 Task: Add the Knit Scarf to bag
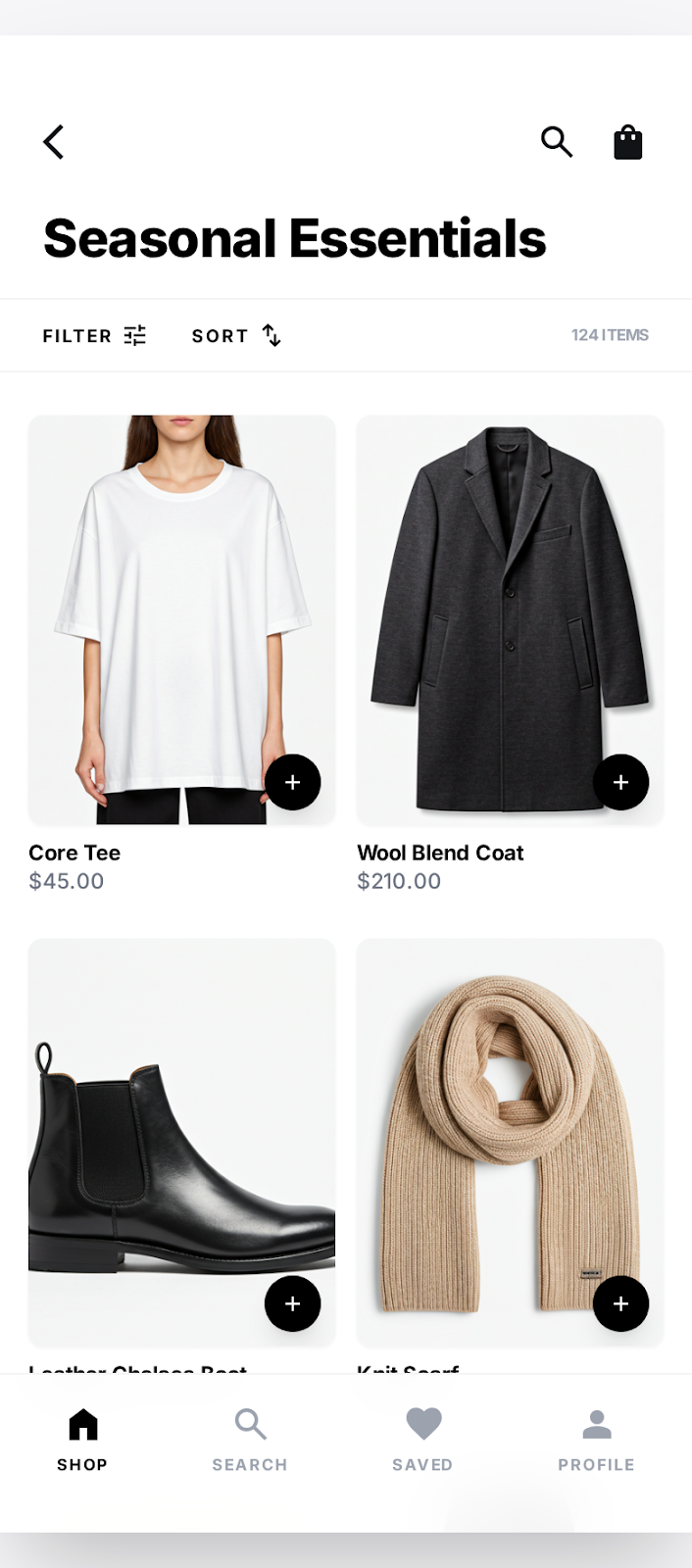point(620,1303)
